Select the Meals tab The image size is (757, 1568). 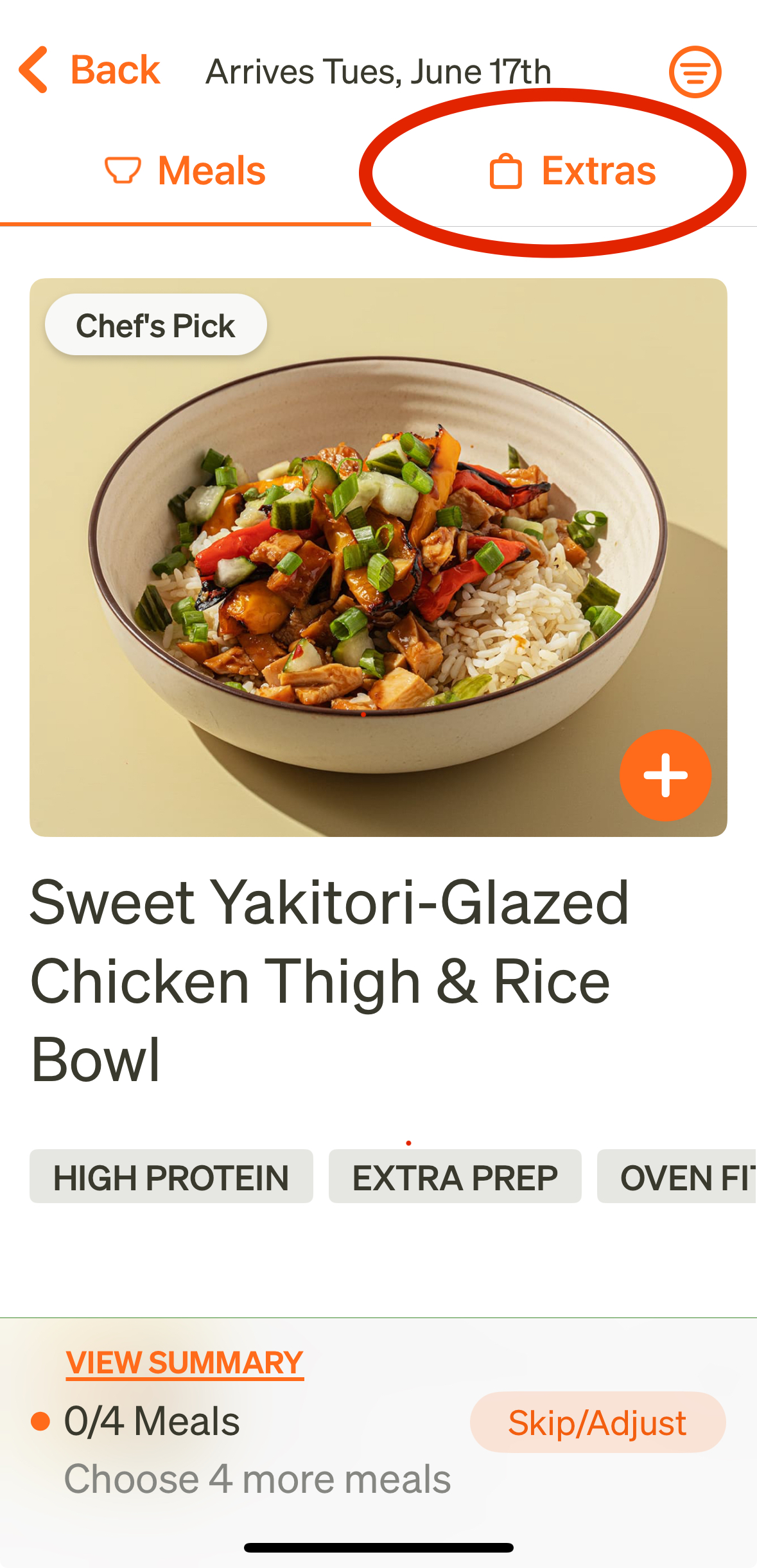tap(186, 171)
